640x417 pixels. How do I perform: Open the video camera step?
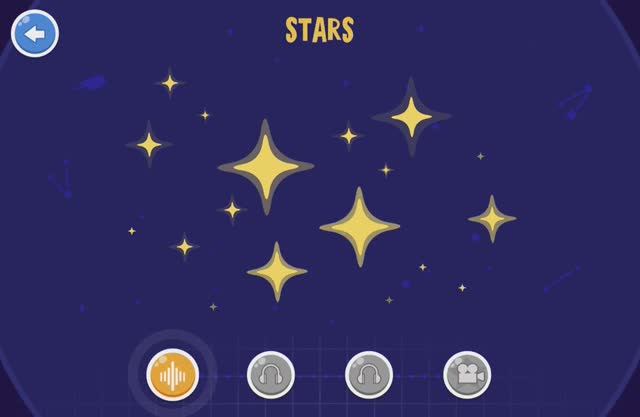tap(467, 375)
